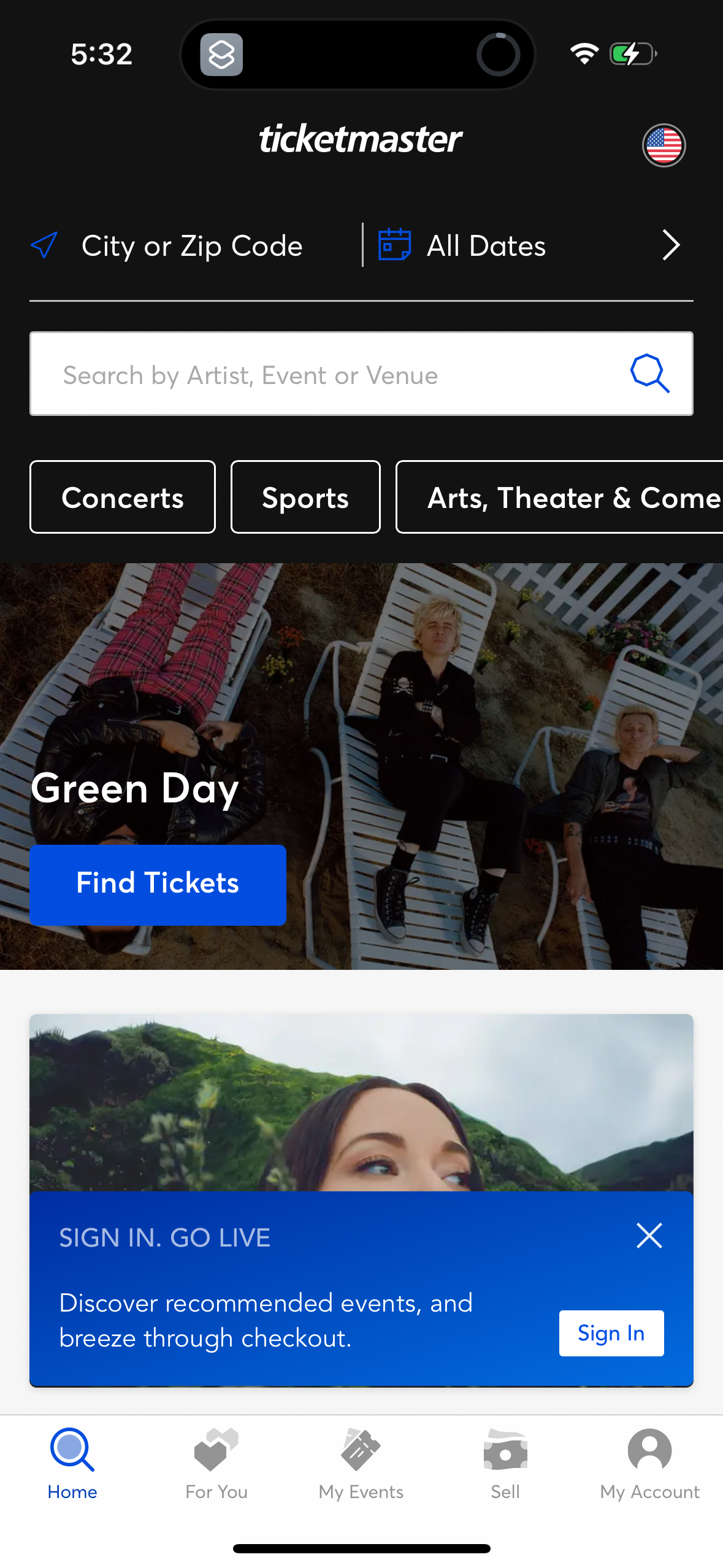The width and height of the screenshot is (723, 1568).
Task: Open the City or Zip Code selector
Action: (x=191, y=245)
